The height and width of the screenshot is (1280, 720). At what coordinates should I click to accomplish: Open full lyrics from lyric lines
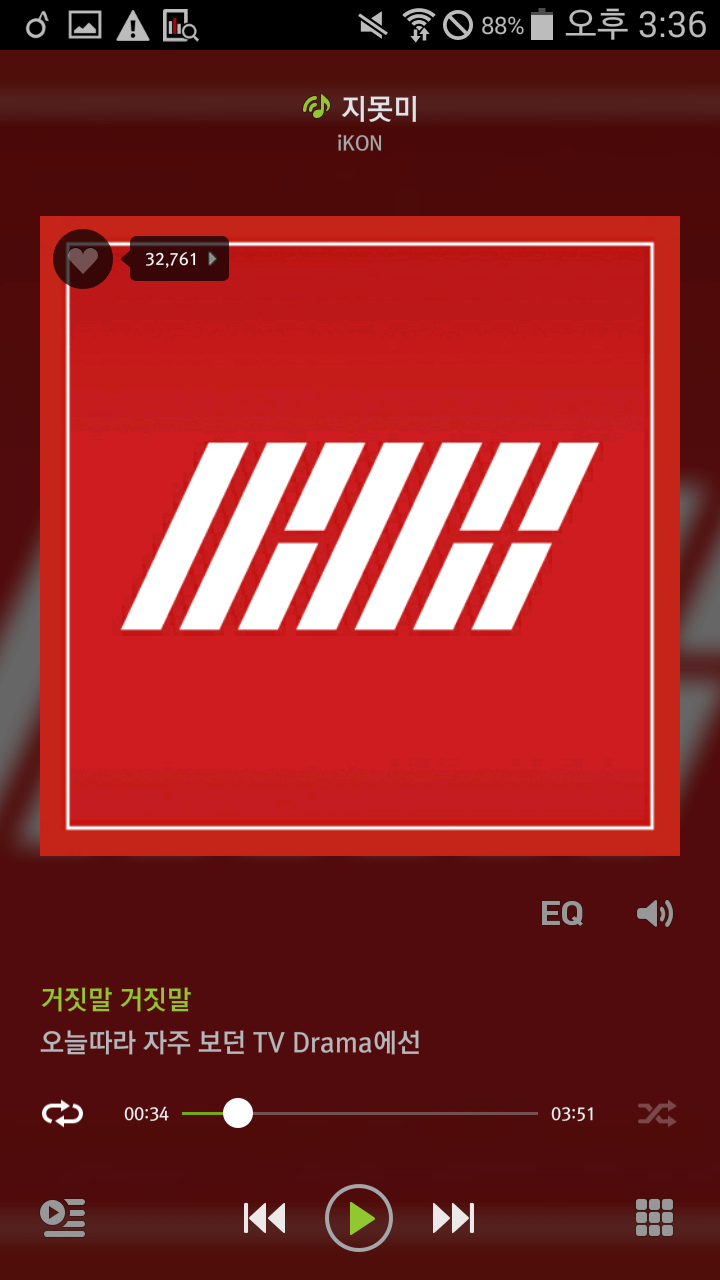point(231,1021)
